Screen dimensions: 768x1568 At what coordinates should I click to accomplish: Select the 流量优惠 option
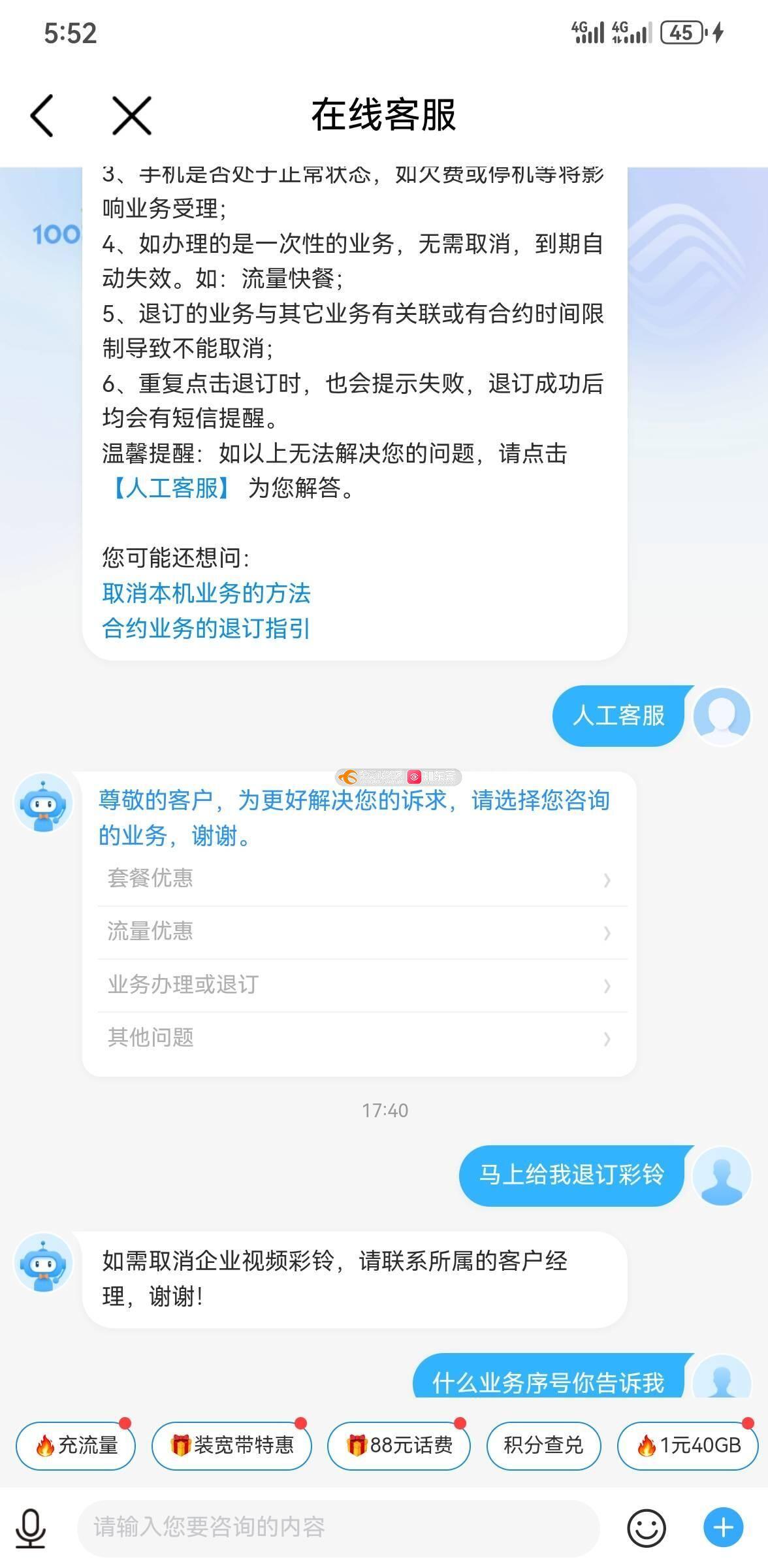click(359, 932)
